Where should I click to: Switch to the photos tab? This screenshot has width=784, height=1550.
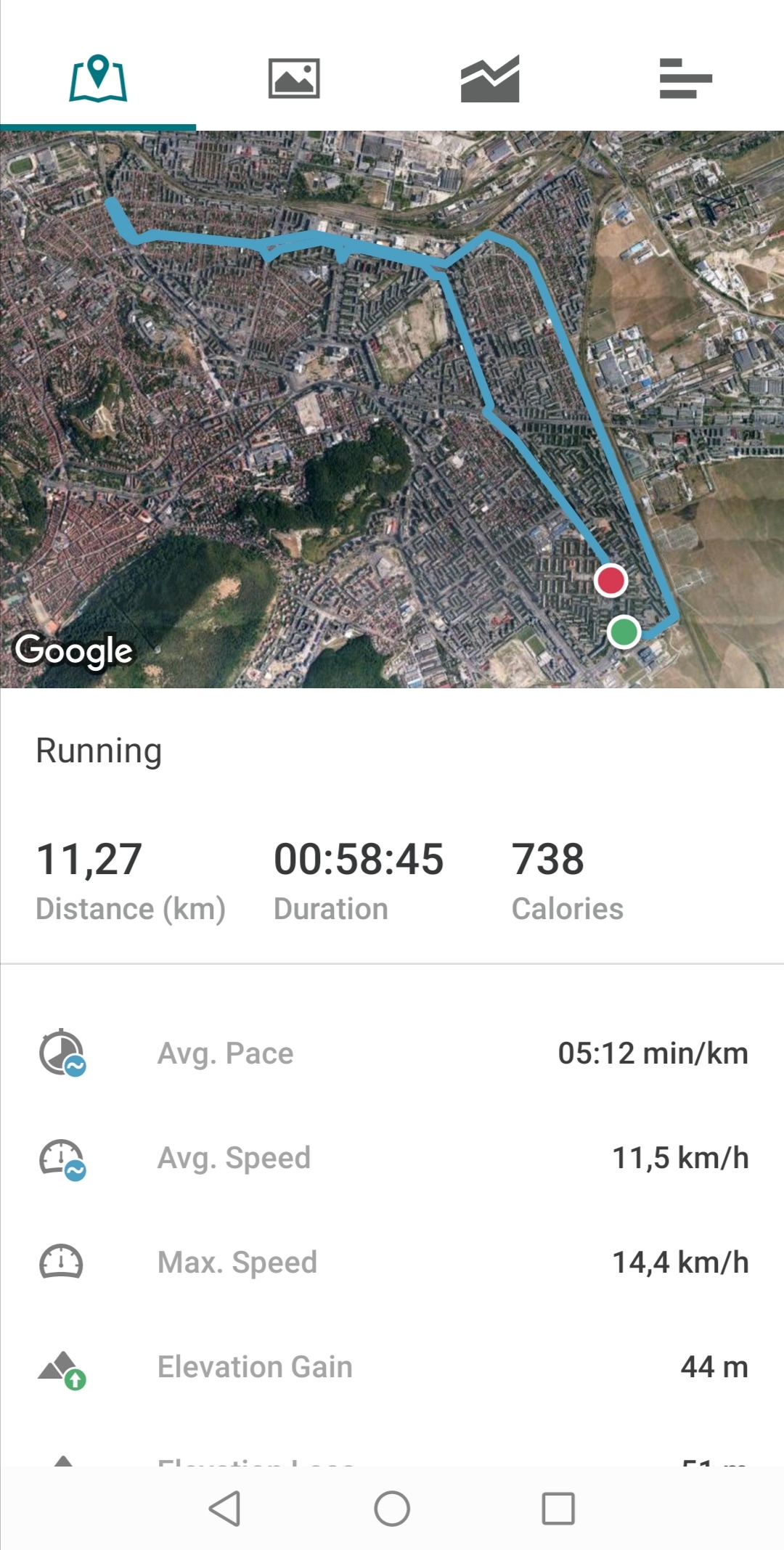[294, 78]
